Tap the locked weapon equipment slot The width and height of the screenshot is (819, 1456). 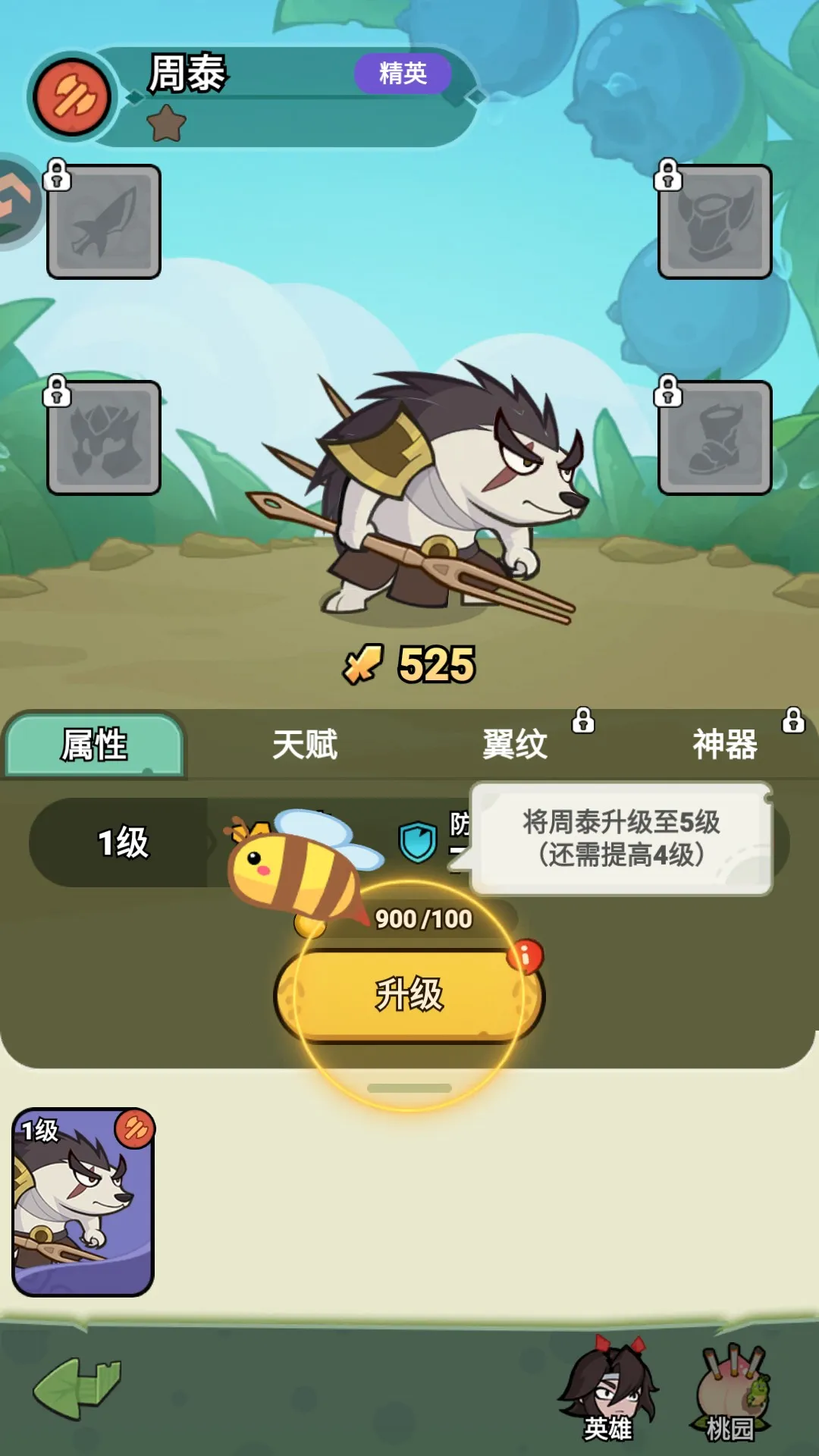[104, 222]
